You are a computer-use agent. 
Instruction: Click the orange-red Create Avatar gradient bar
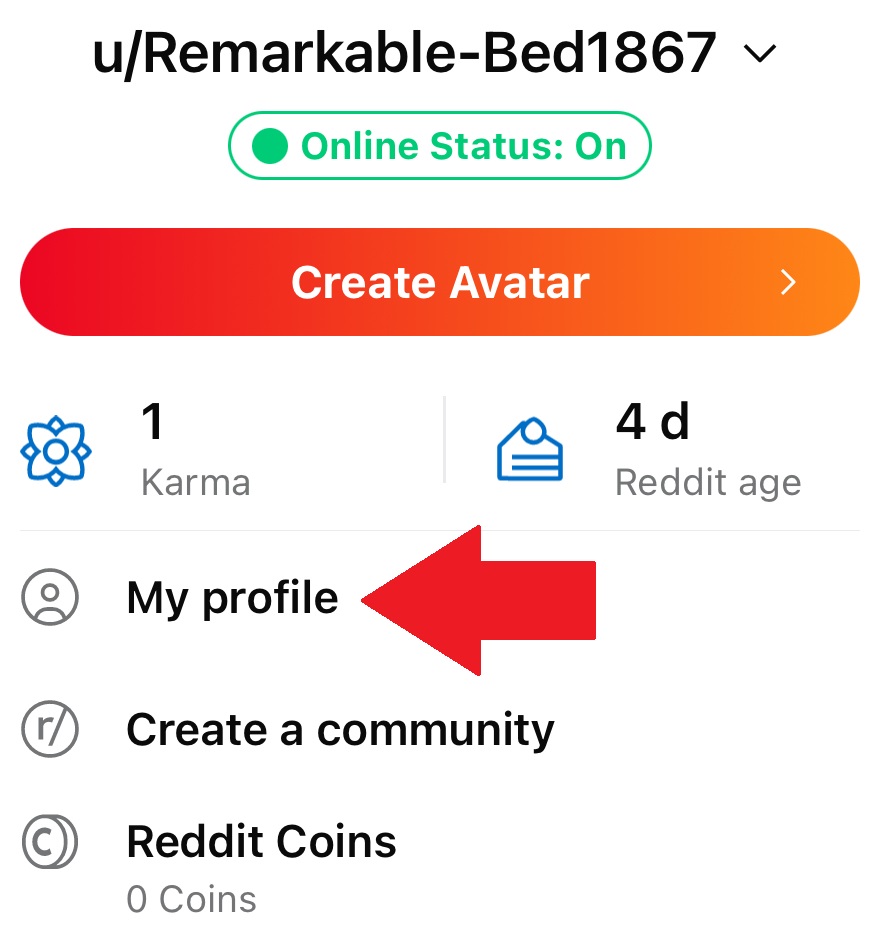click(x=440, y=281)
